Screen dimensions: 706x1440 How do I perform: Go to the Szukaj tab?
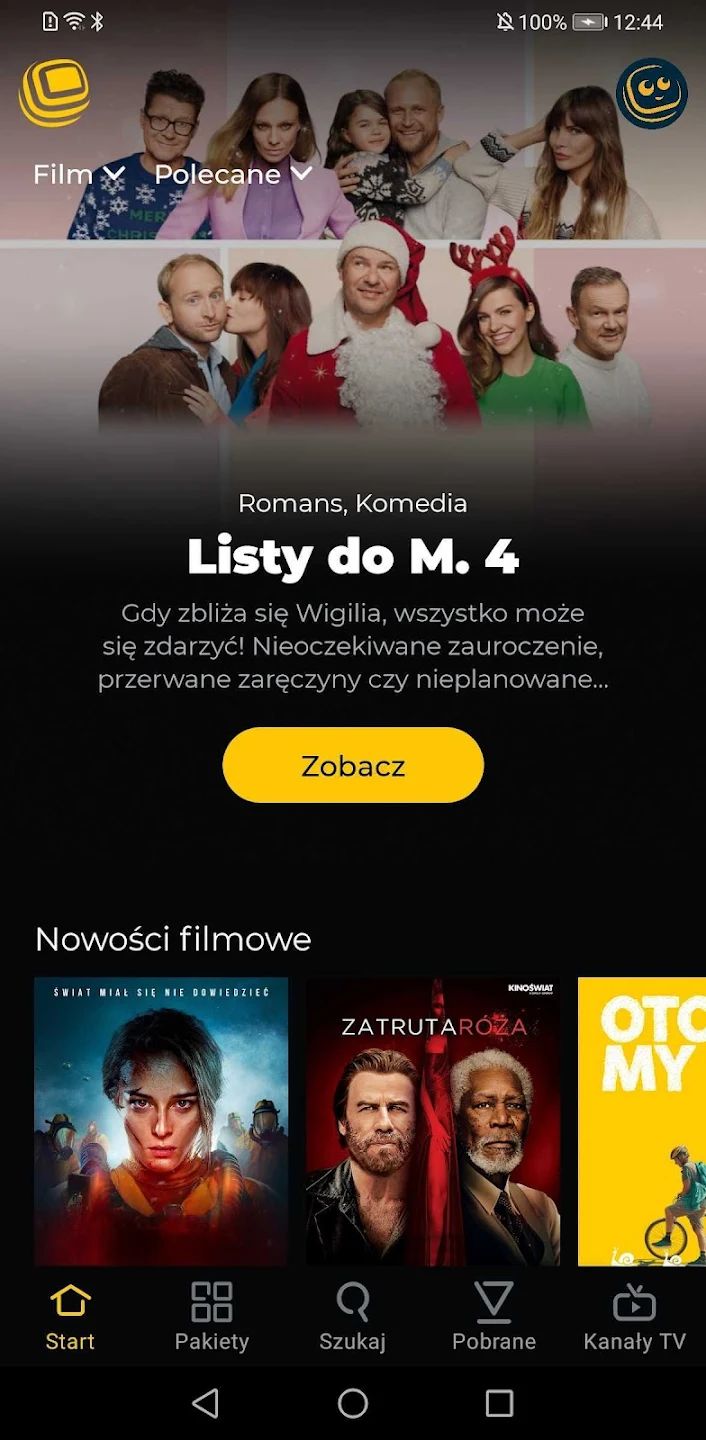(x=353, y=1316)
